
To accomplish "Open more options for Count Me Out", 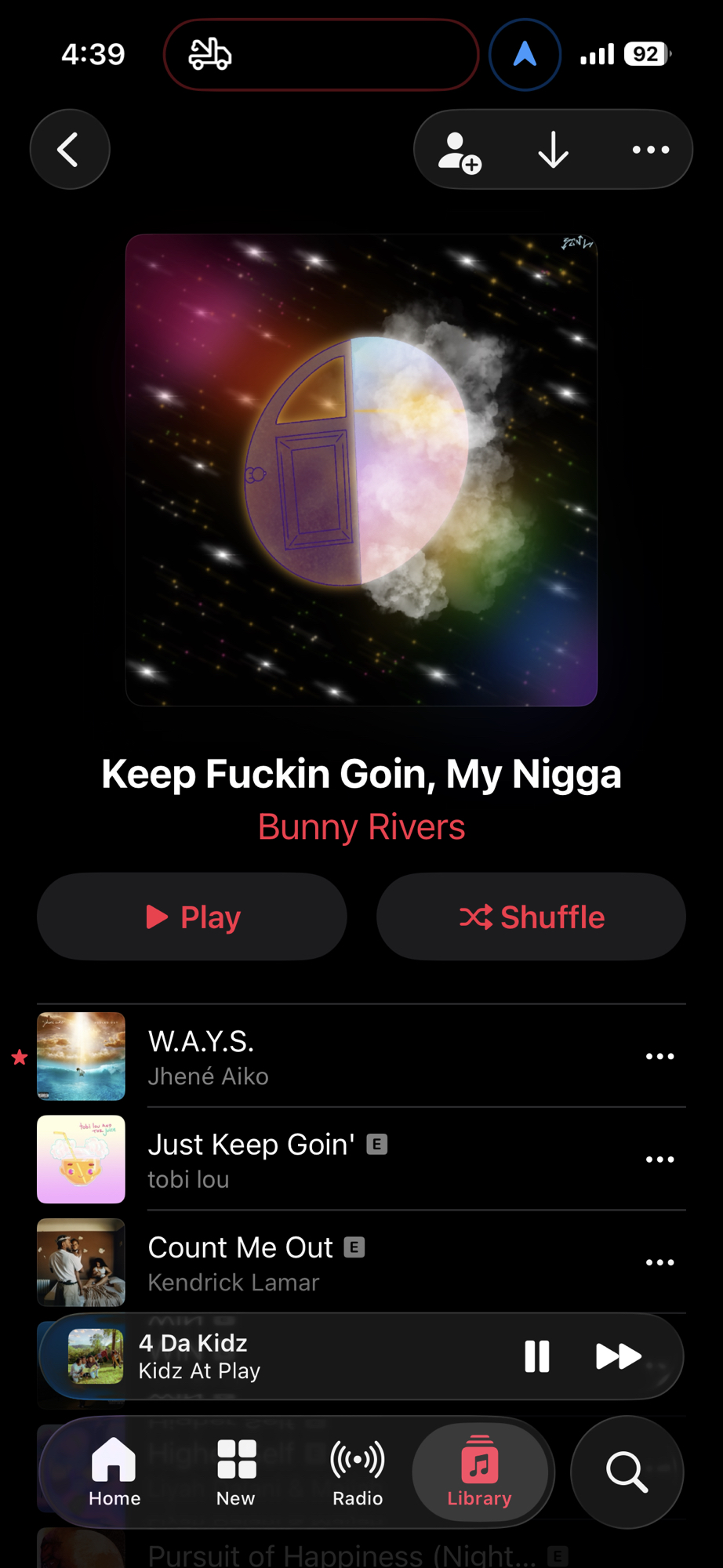I will (659, 1262).
